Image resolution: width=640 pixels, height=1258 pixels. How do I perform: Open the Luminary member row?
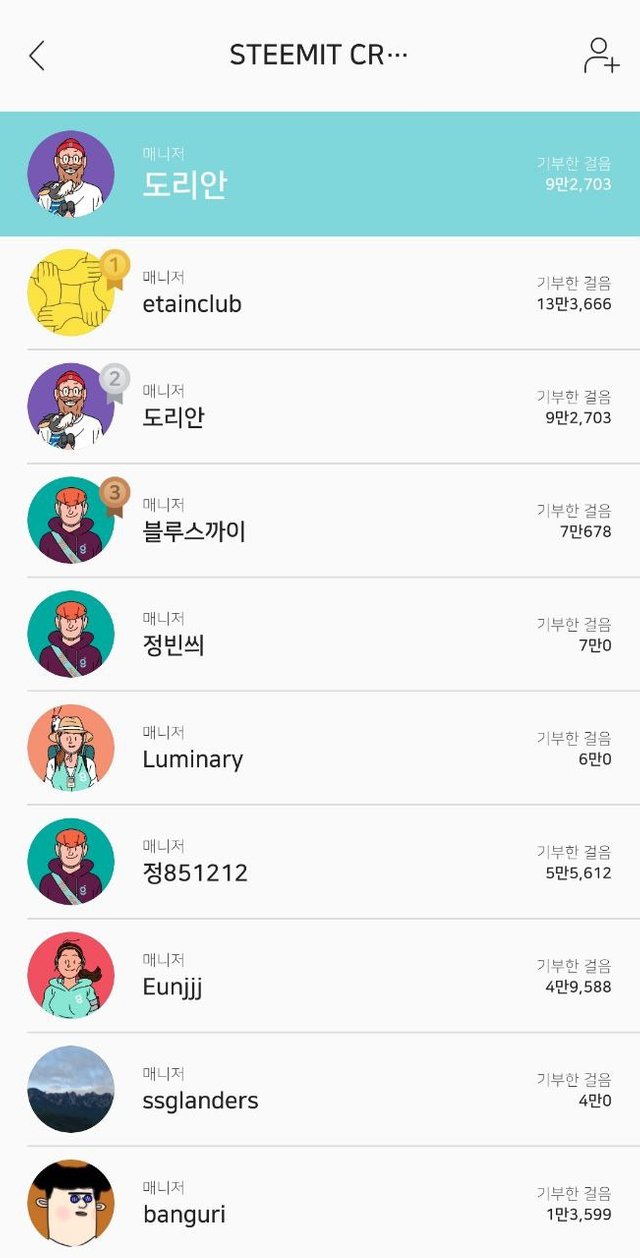pyautogui.click(x=320, y=749)
